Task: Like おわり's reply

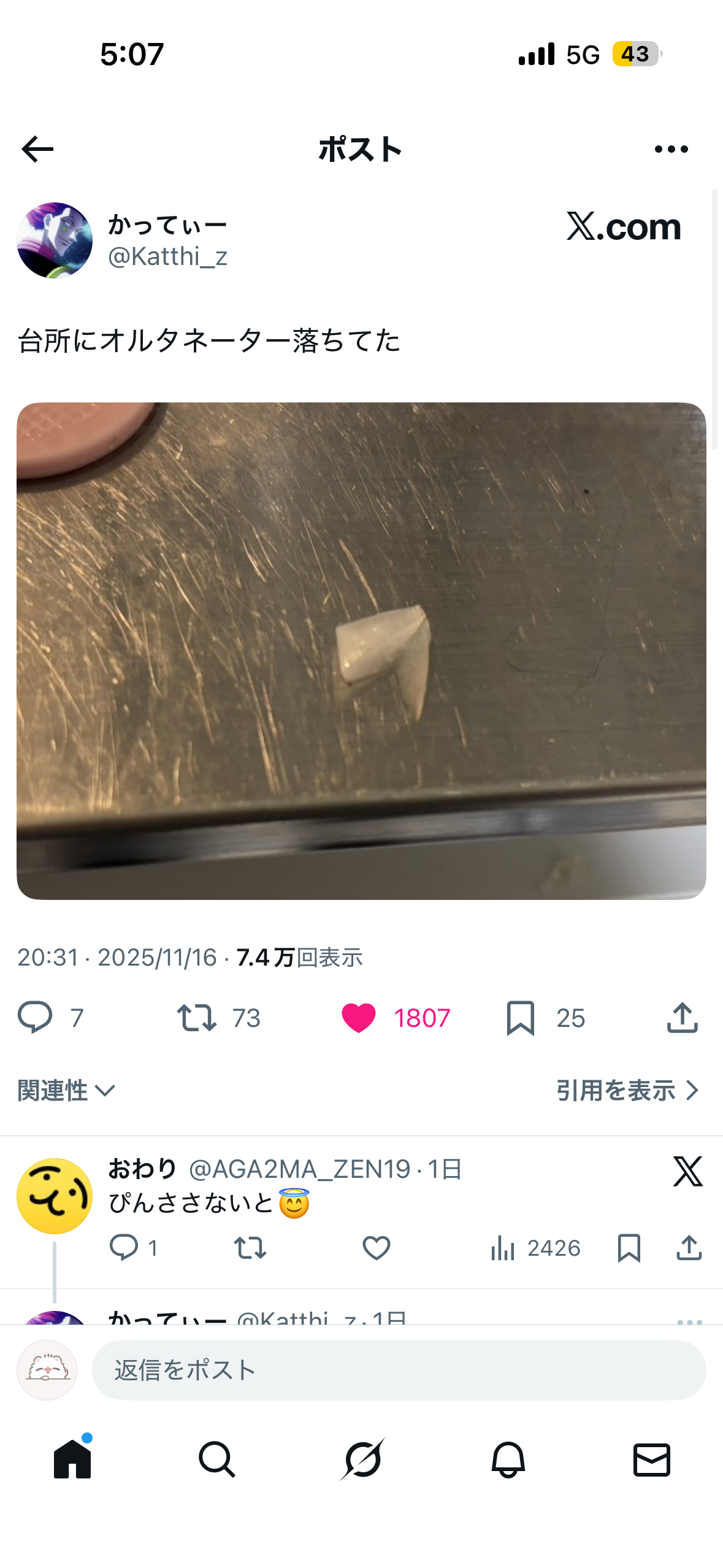Action: point(376,1248)
